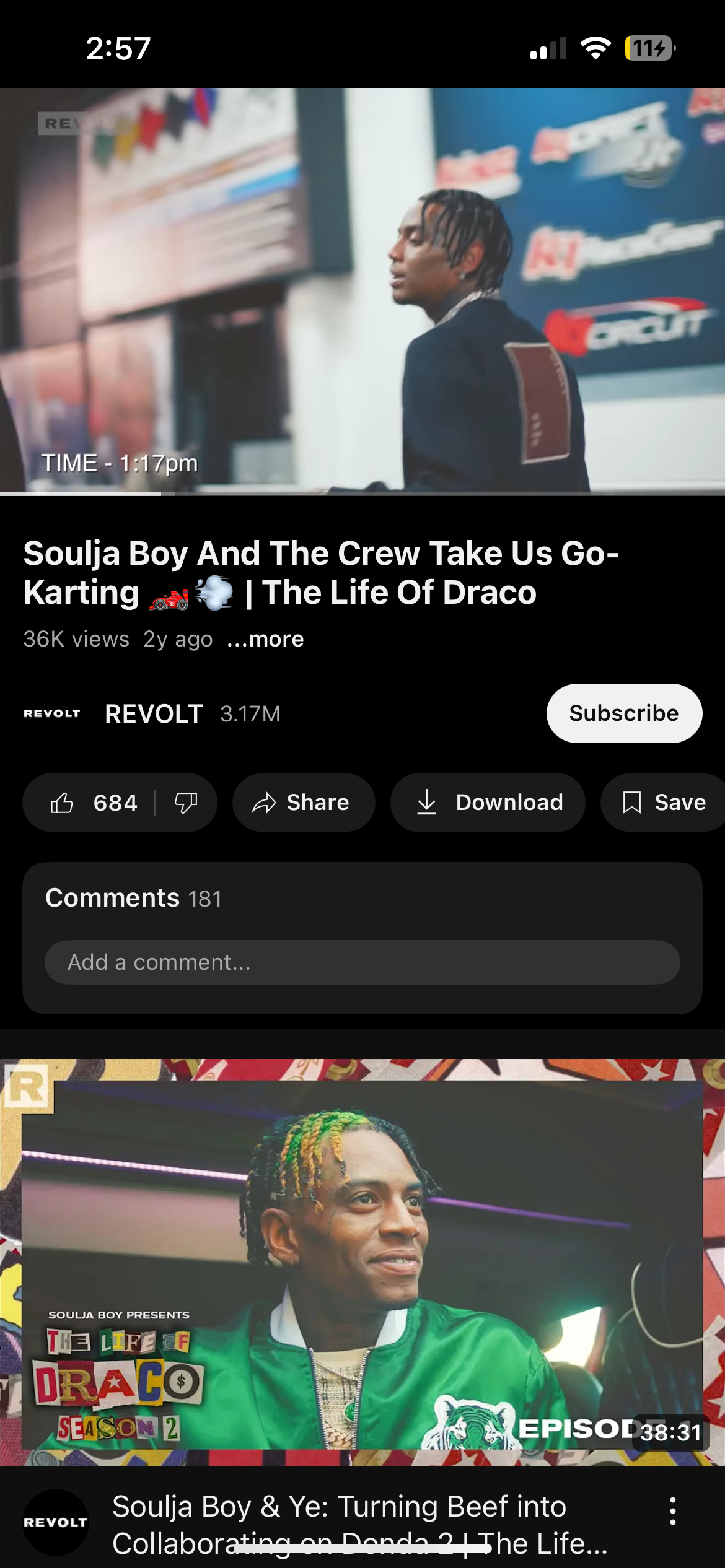Share this video
Image resolution: width=725 pixels, height=1568 pixels.
pos(304,803)
